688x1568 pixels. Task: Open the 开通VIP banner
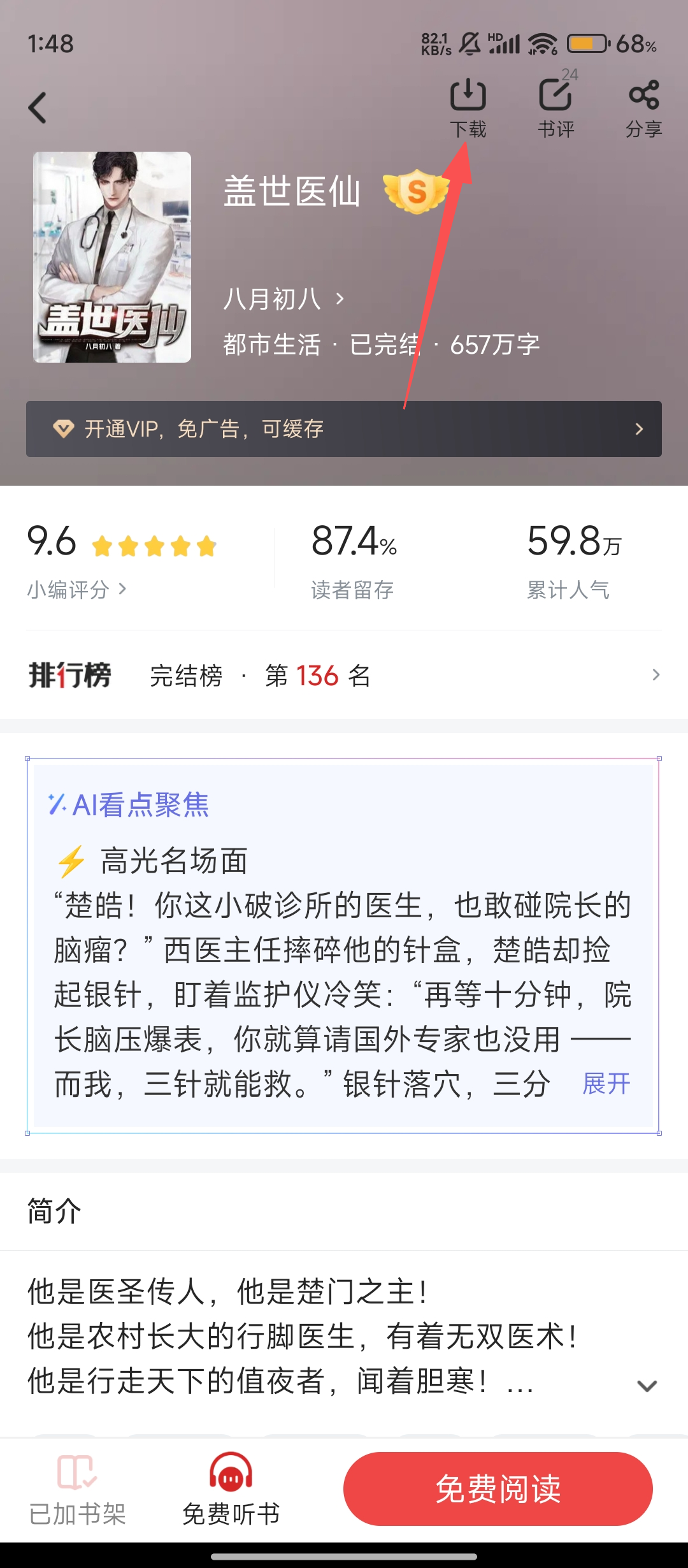(344, 429)
